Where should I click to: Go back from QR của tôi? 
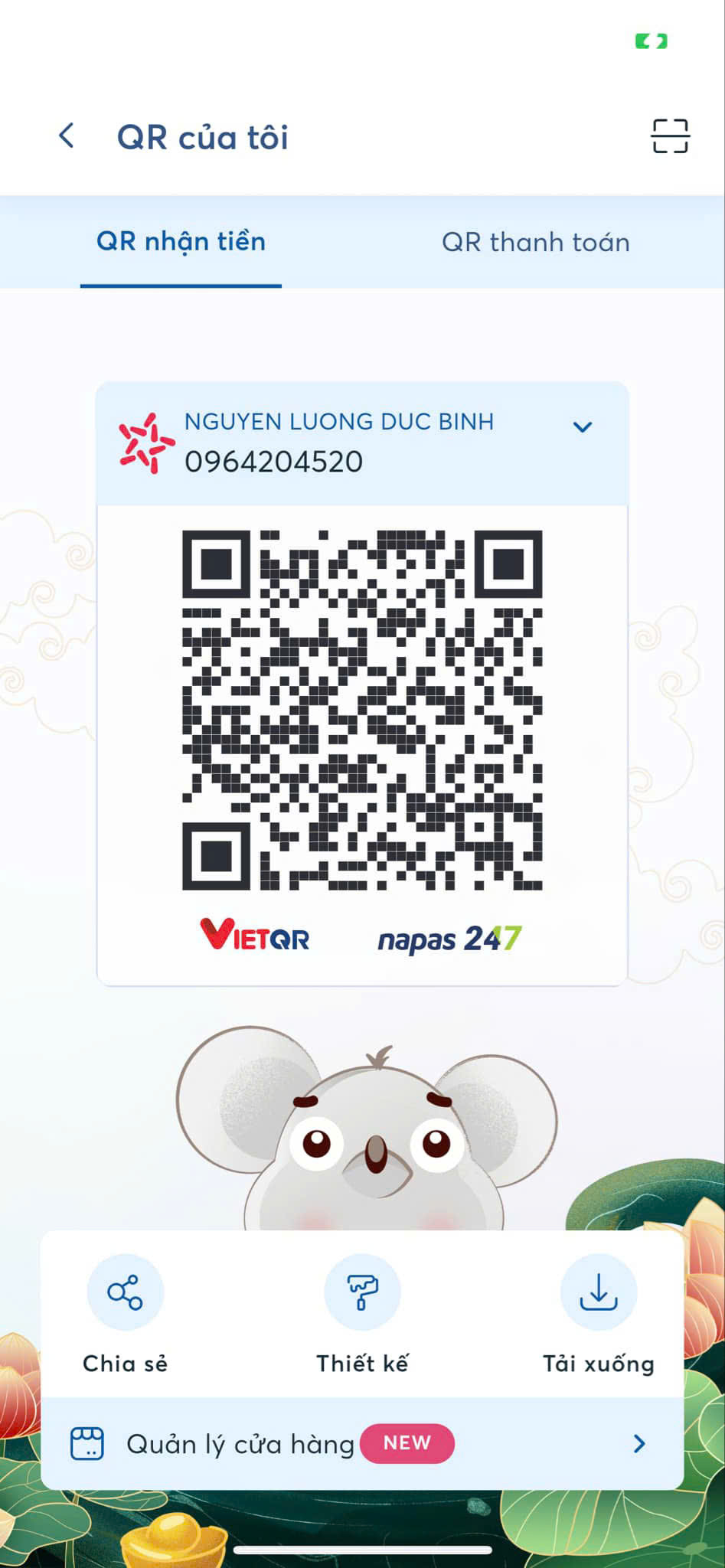click(67, 136)
